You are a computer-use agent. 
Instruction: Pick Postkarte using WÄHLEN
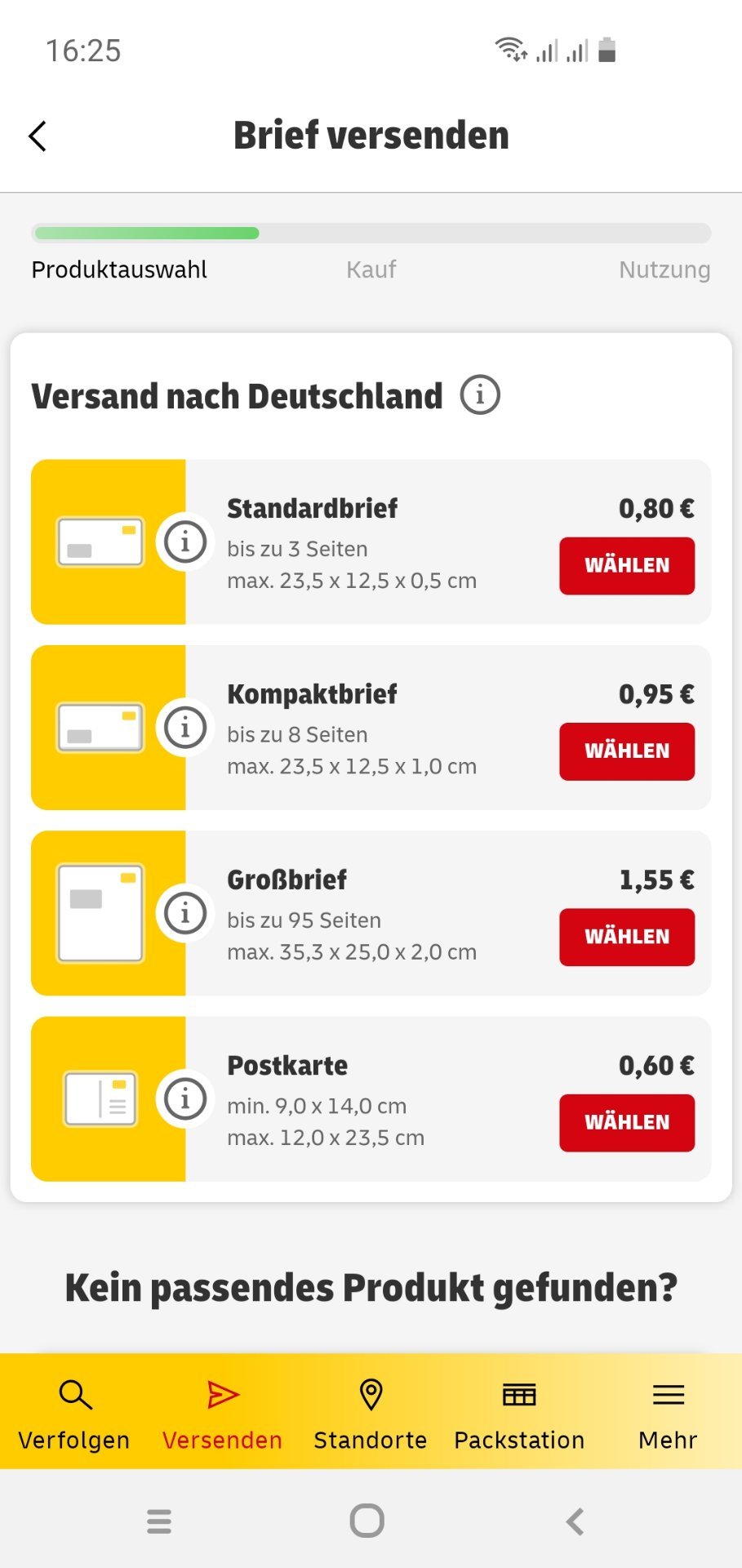(627, 1123)
